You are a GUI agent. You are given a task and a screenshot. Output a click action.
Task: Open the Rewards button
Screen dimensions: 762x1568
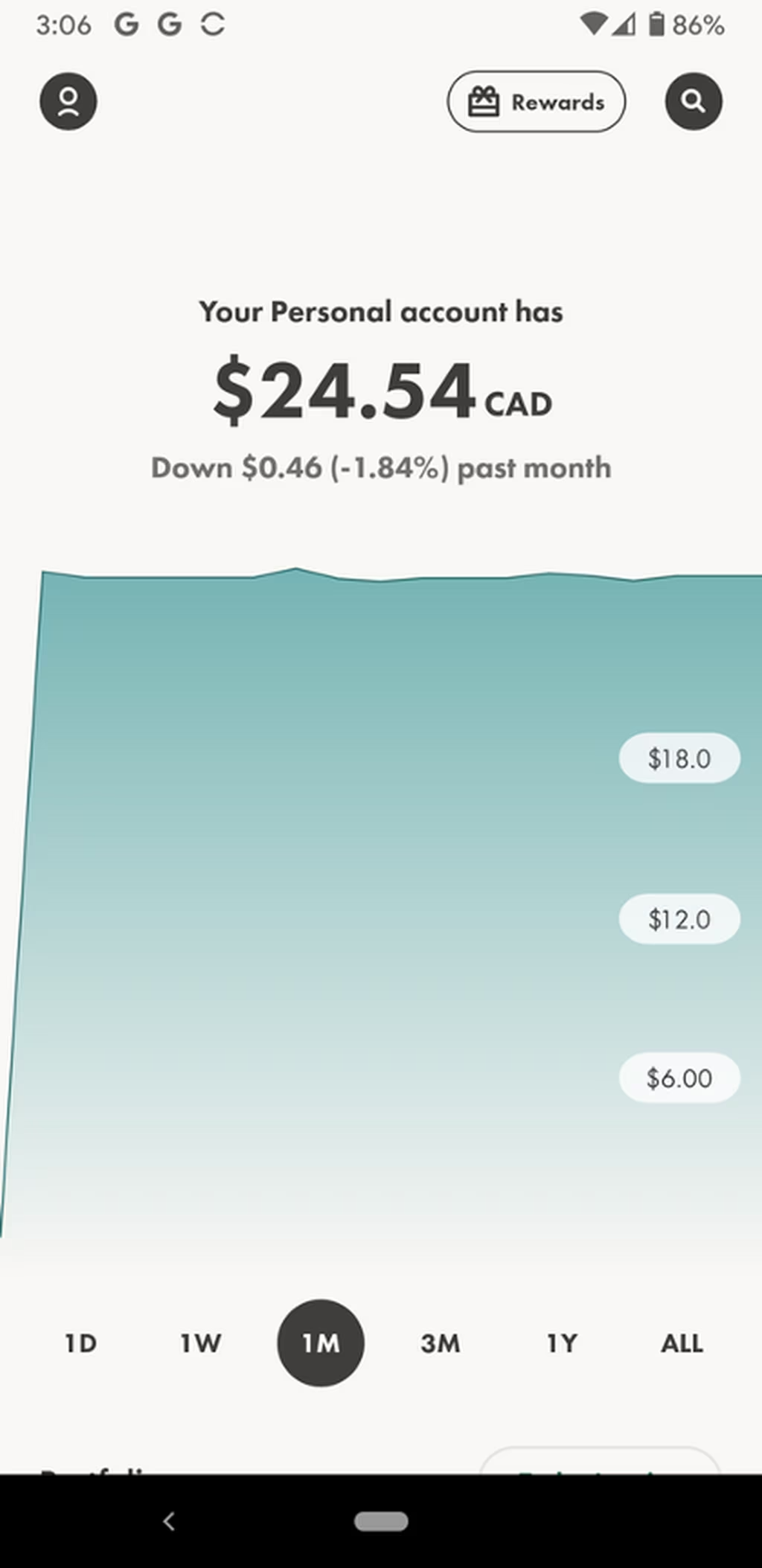point(536,102)
